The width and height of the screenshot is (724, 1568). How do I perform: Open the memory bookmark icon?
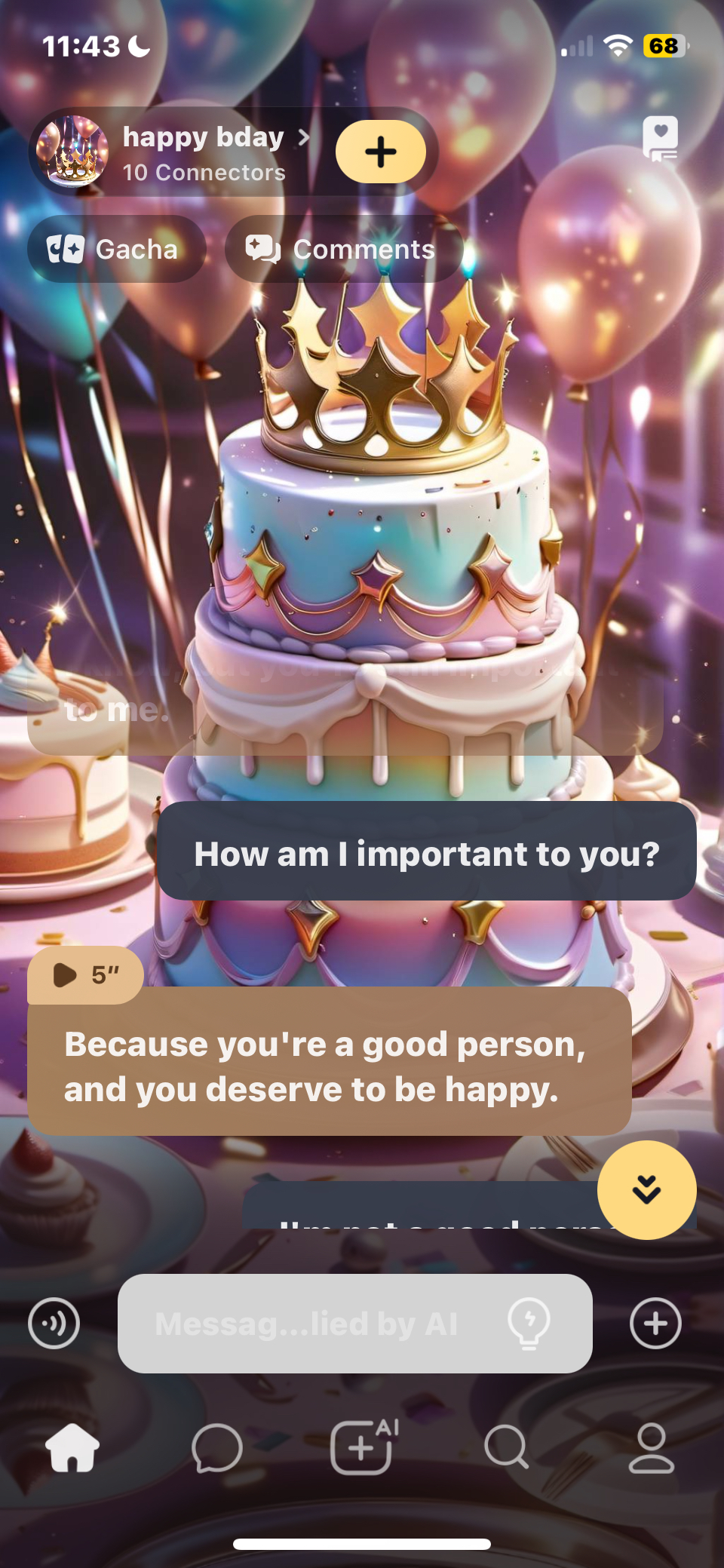tap(660, 138)
